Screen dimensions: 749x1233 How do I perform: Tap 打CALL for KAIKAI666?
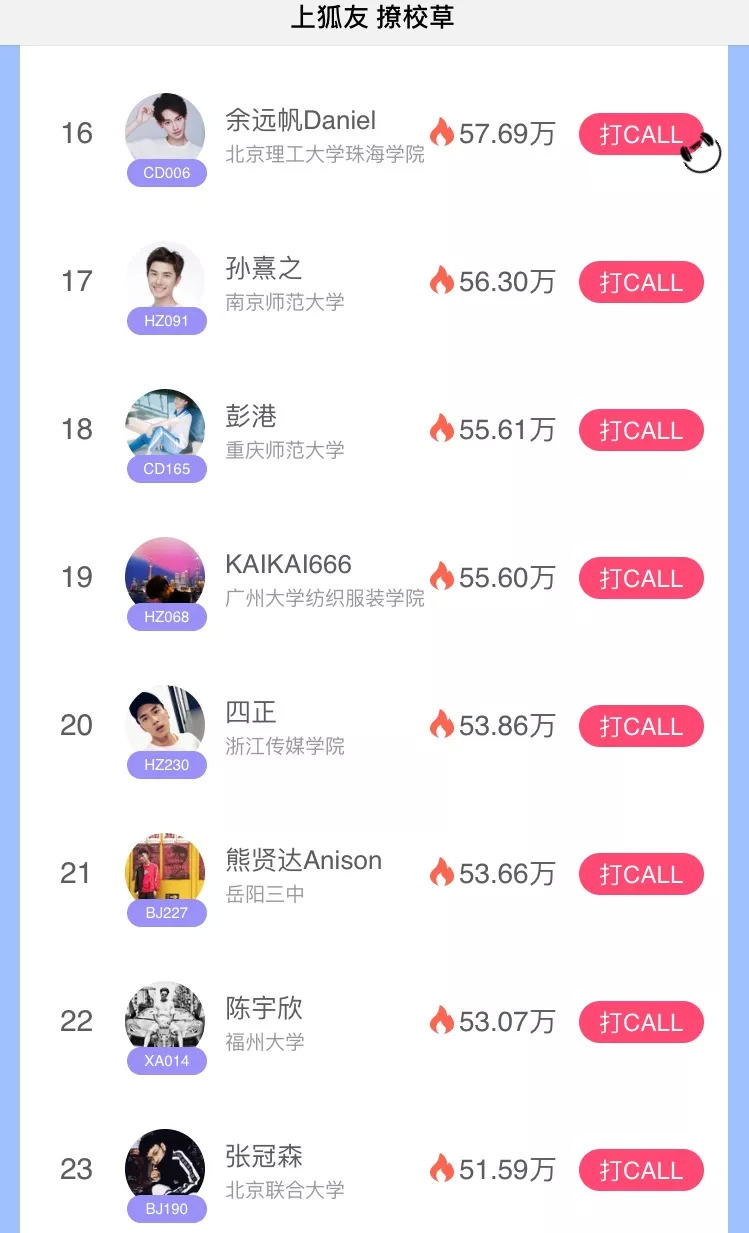point(641,578)
